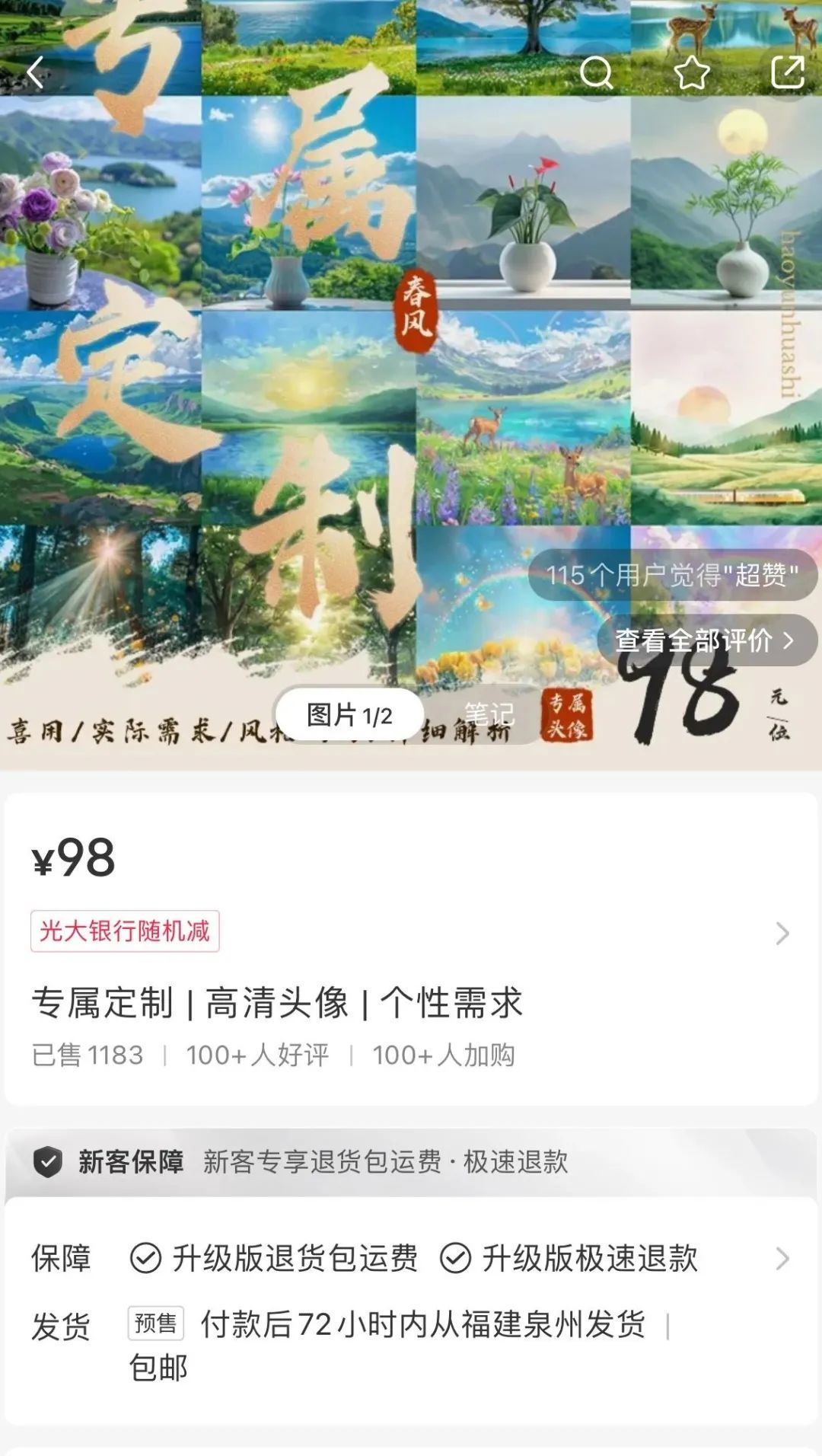
Task: Switch to the 笔记 tab on image carousel
Action: (489, 714)
